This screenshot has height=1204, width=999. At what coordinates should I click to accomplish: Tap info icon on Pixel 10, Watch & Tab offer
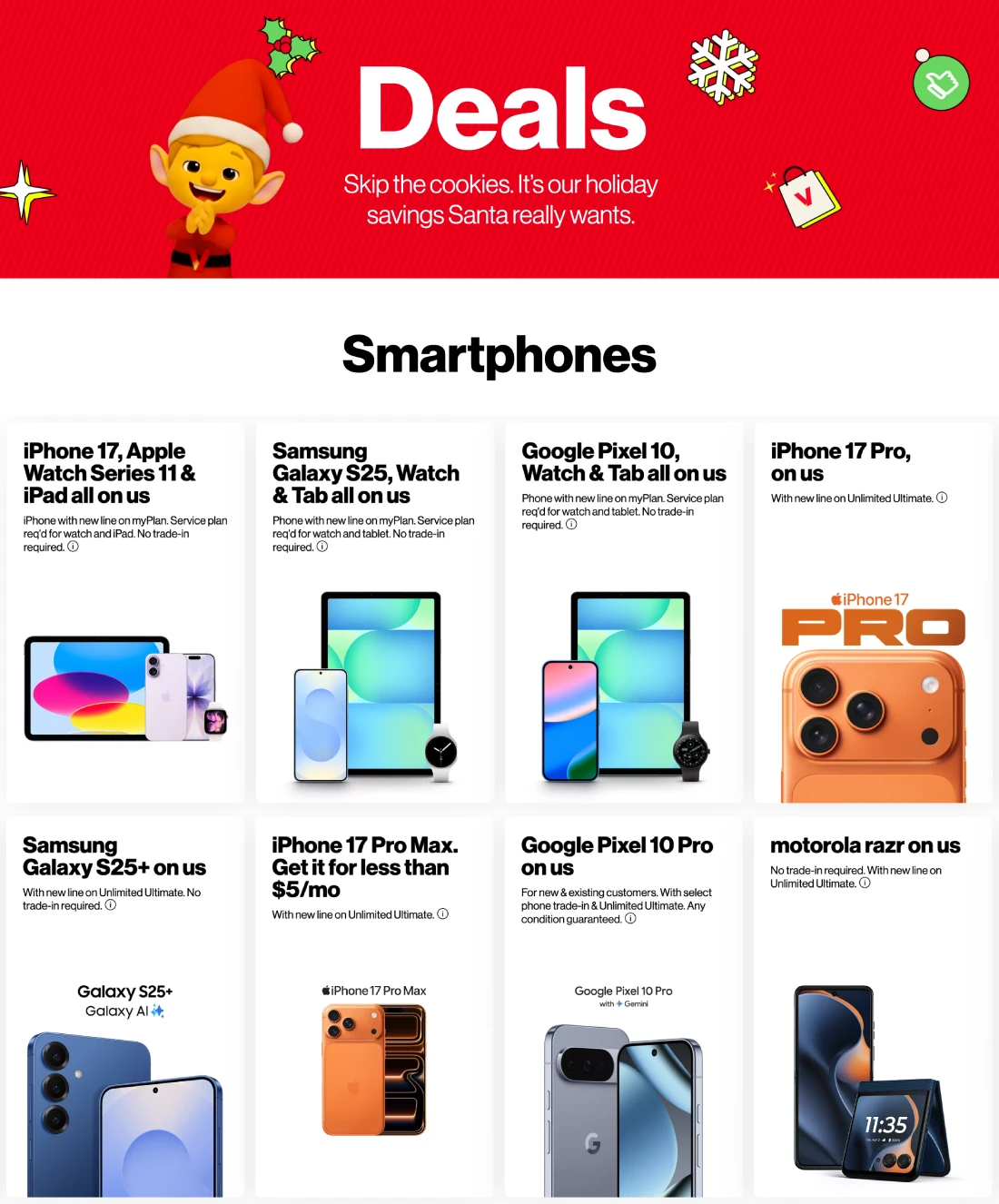[571, 524]
